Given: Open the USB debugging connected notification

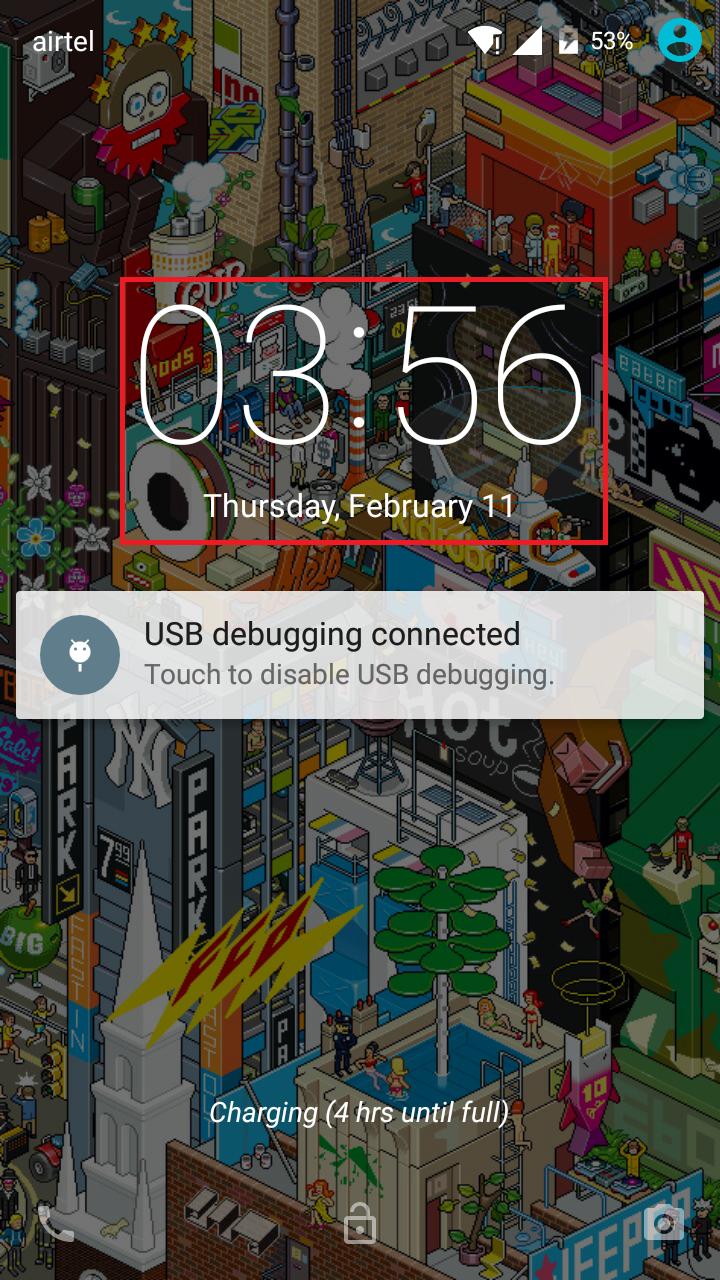Looking at the screenshot, I should tap(360, 654).
